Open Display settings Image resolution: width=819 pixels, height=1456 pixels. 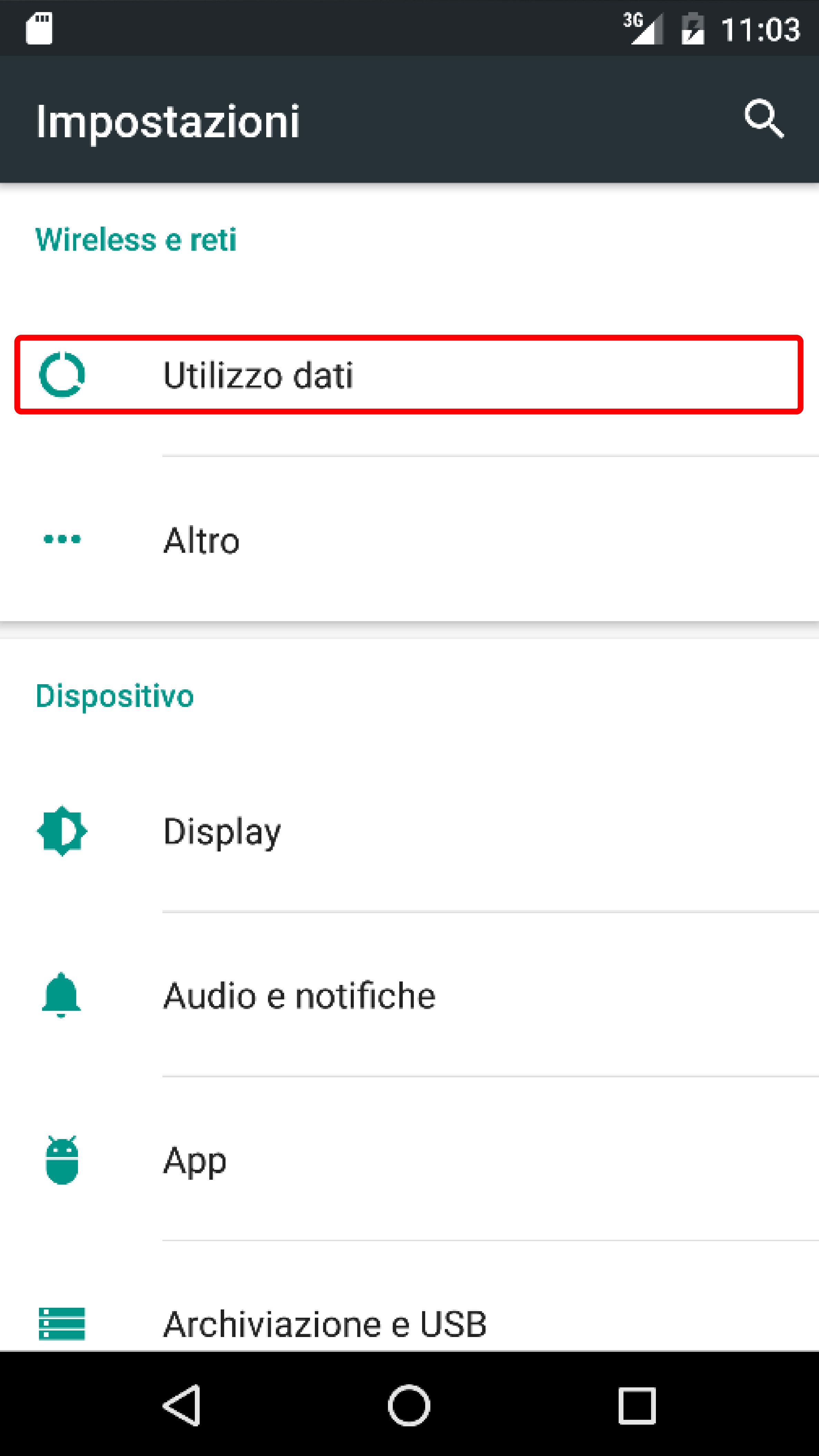coord(409,831)
